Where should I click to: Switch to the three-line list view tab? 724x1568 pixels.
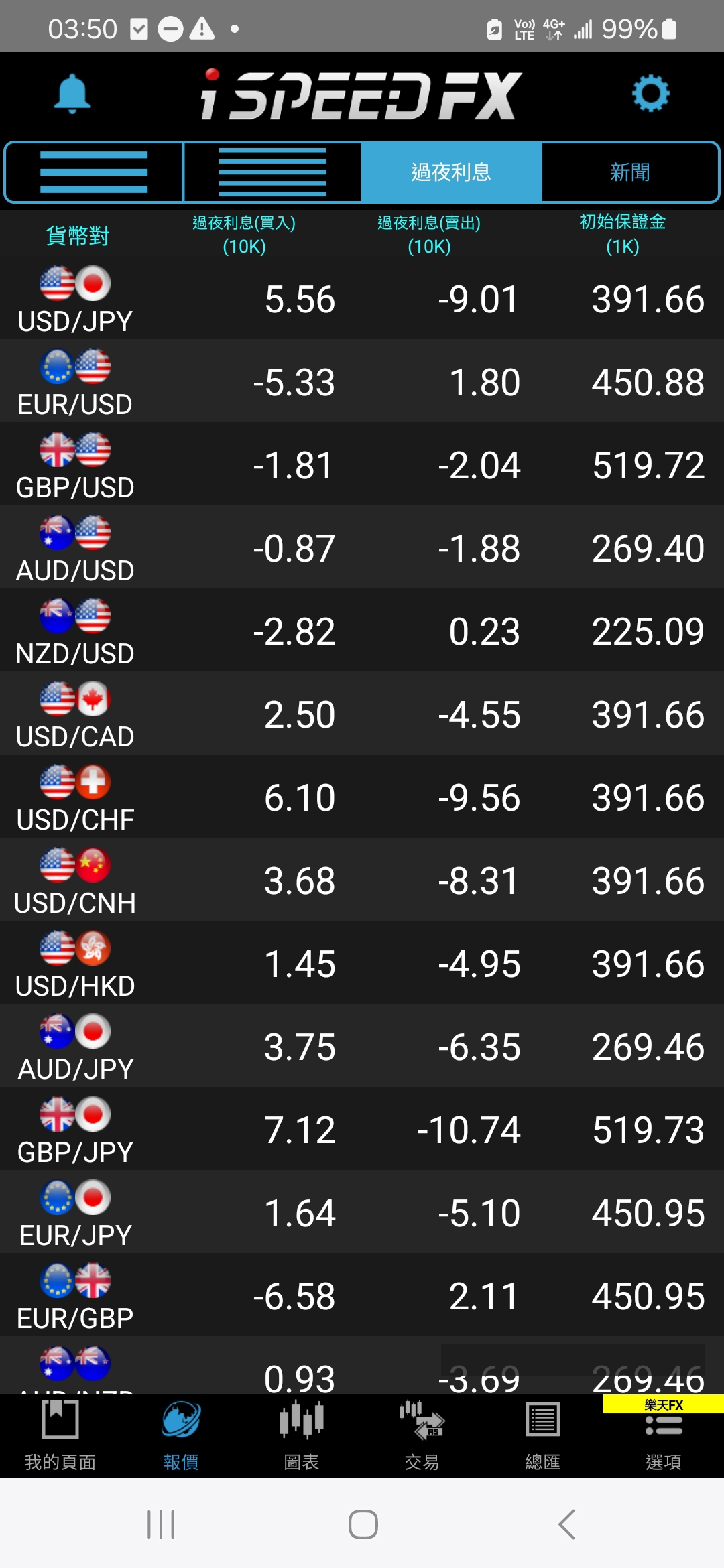94,172
